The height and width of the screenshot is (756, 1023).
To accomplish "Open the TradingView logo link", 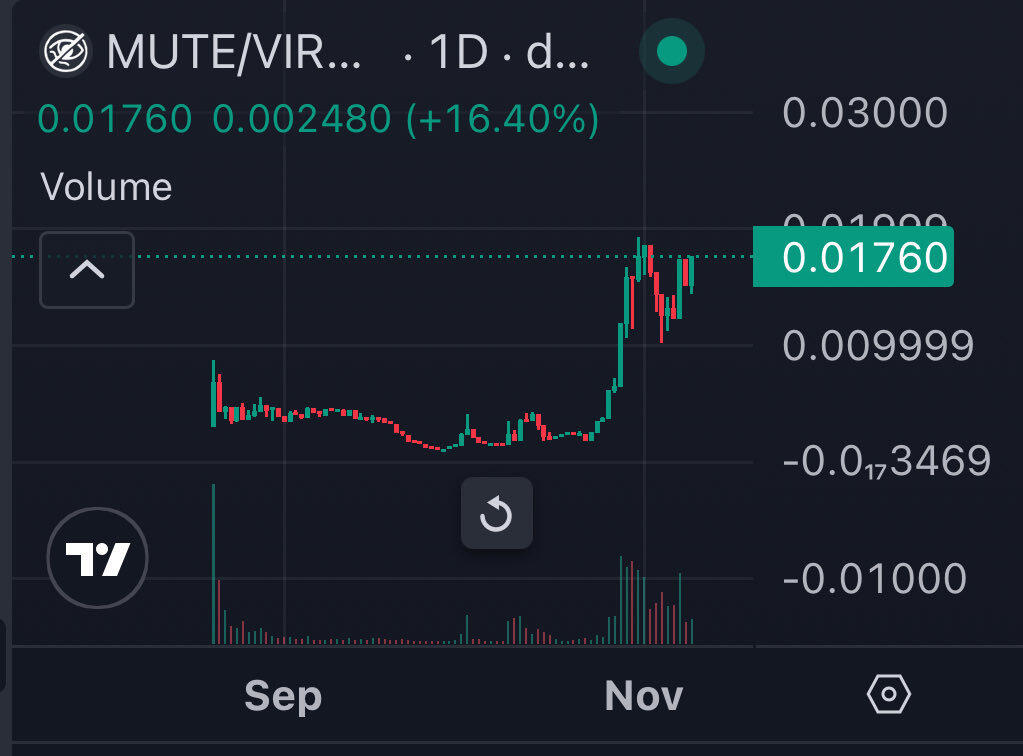I will pos(97,558).
